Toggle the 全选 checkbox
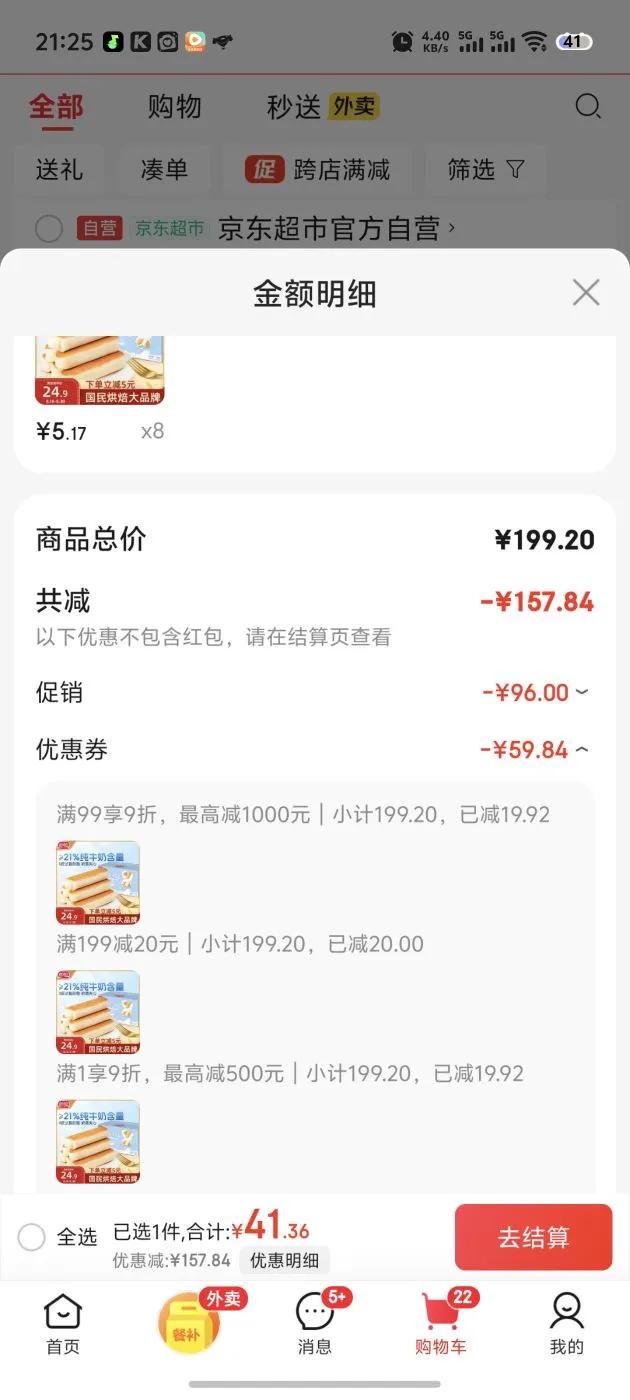Screen dimensions: 630x1400 [x=32, y=1237]
